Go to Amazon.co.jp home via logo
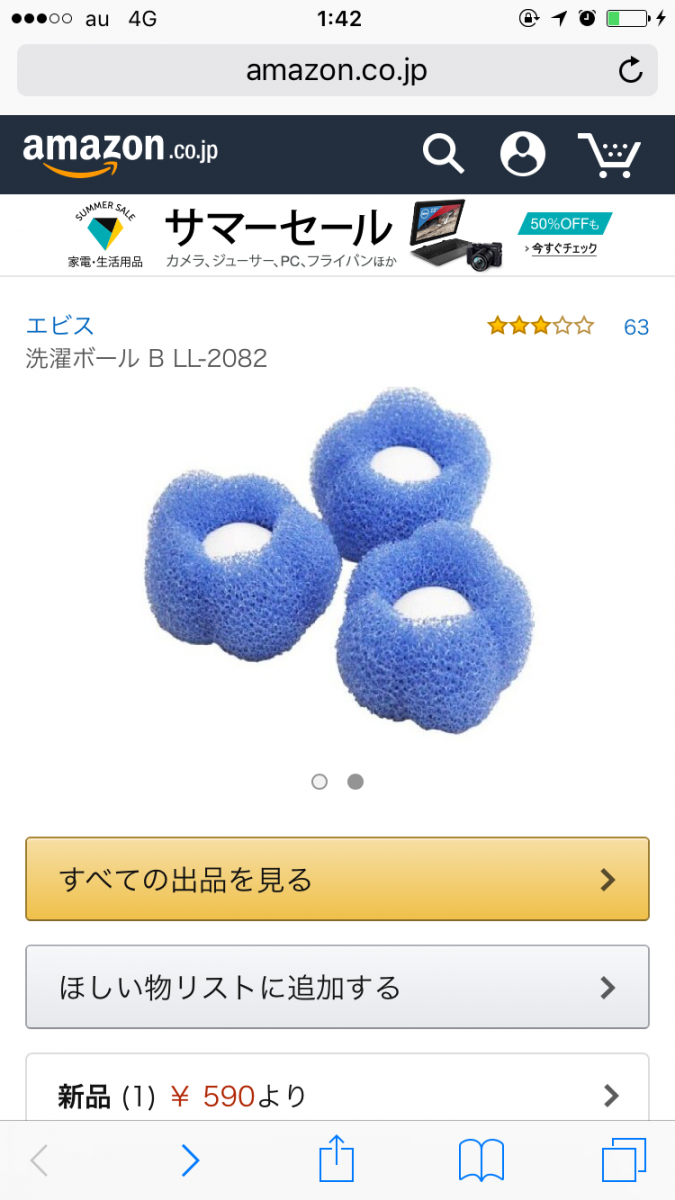The width and height of the screenshot is (675, 1200). point(120,152)
